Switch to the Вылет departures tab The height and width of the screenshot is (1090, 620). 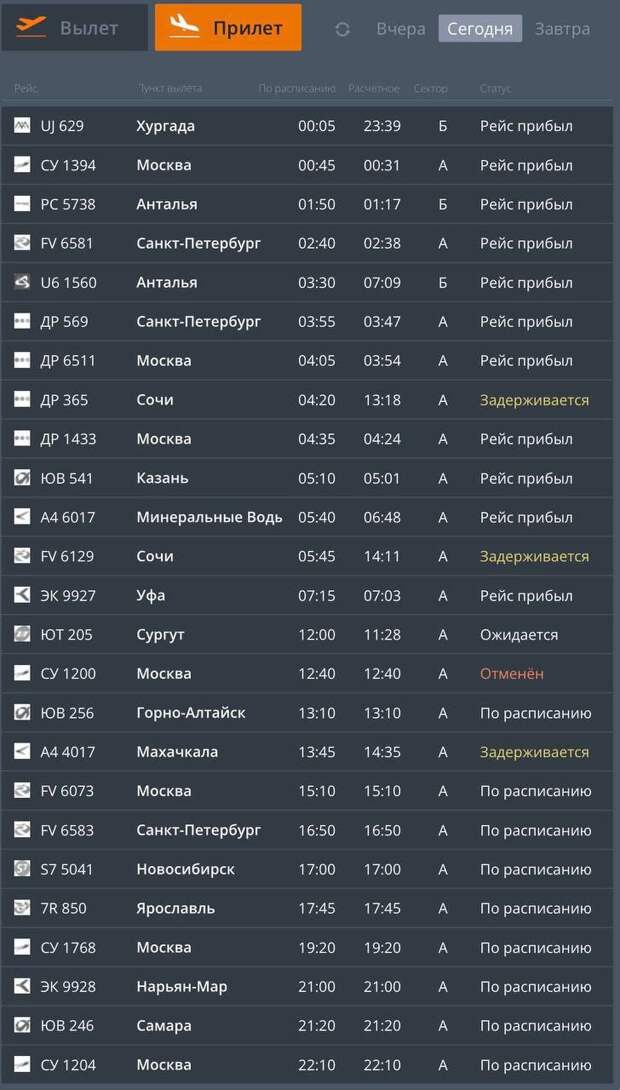75,28
